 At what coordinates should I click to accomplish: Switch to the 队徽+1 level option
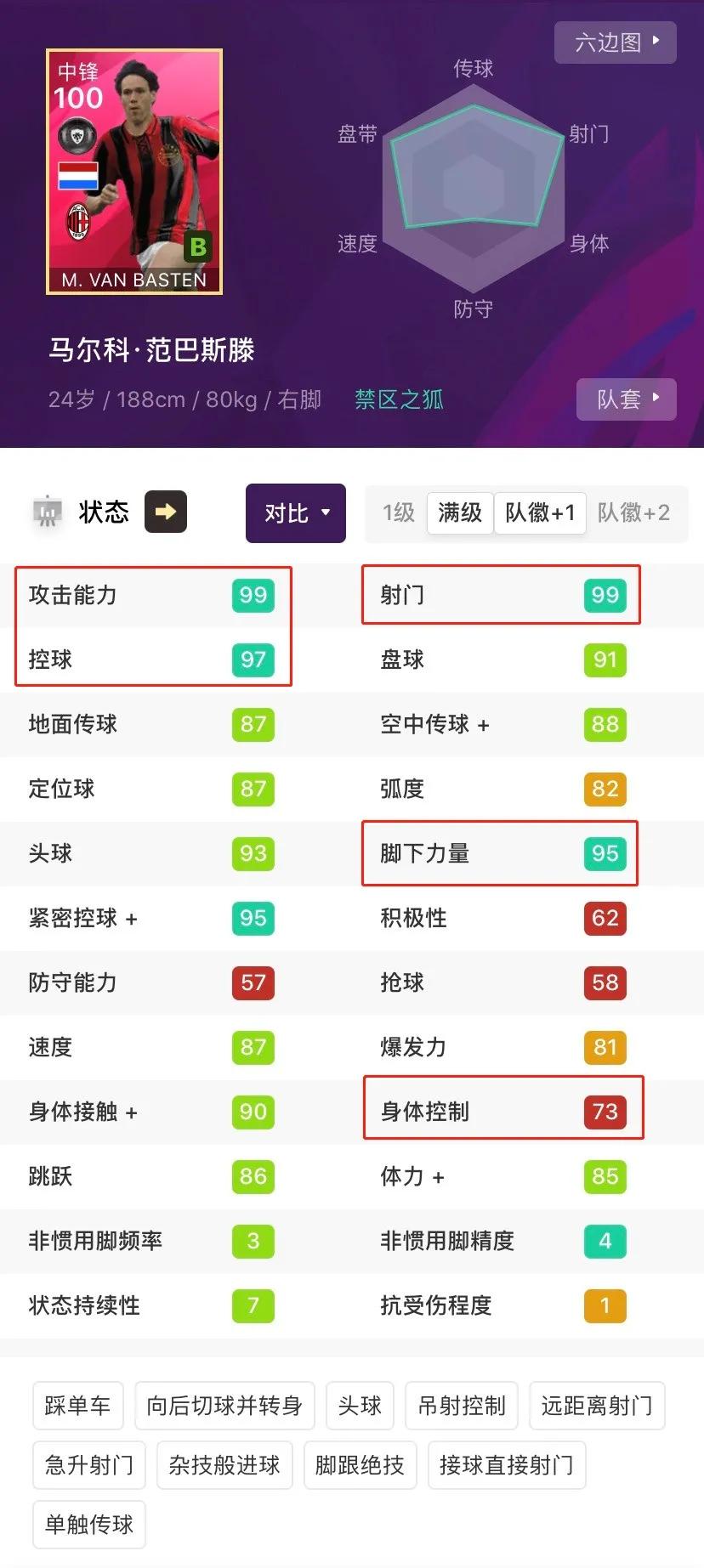540,512
